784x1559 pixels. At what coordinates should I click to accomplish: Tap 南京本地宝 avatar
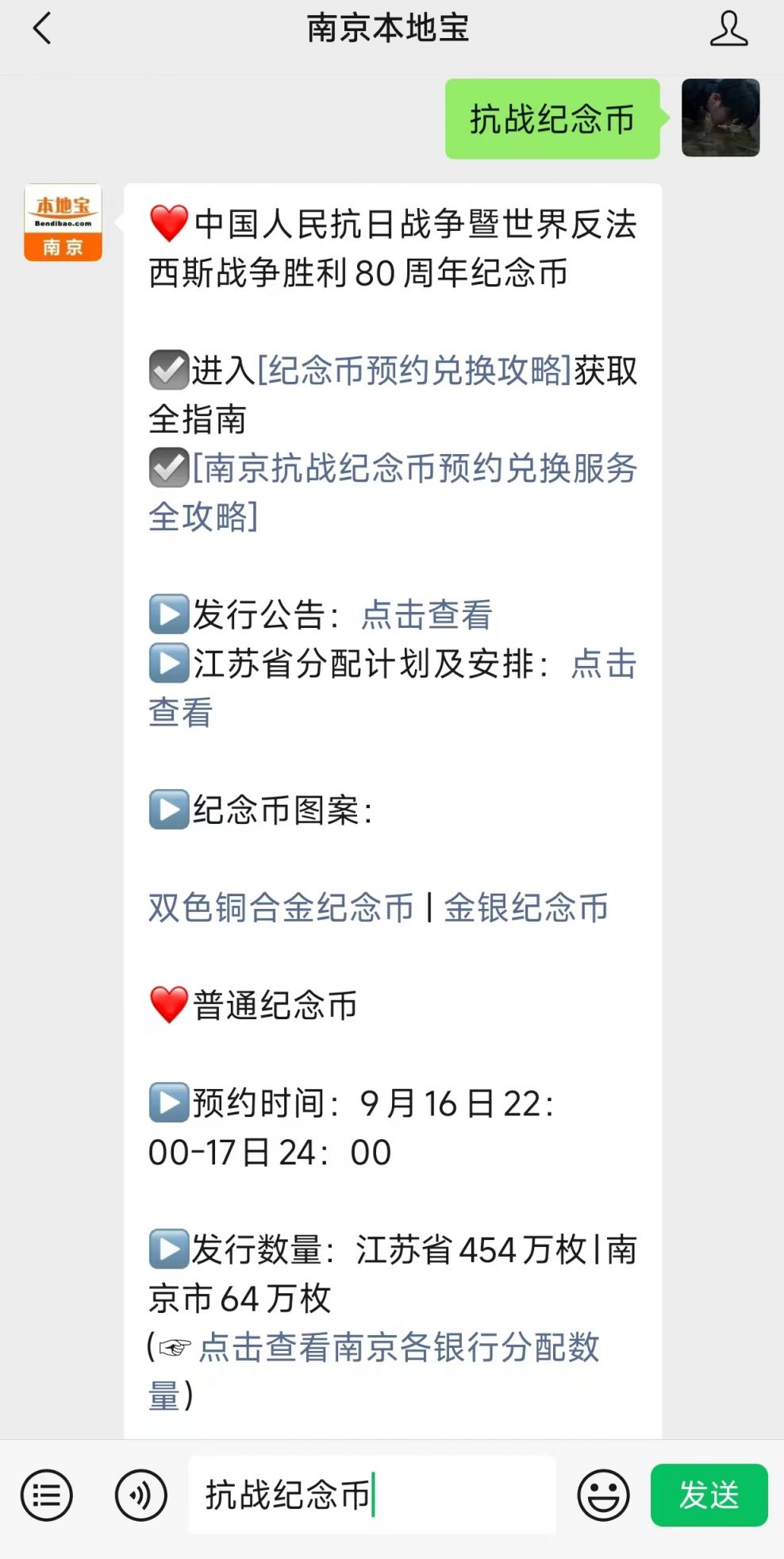point(63,223)
